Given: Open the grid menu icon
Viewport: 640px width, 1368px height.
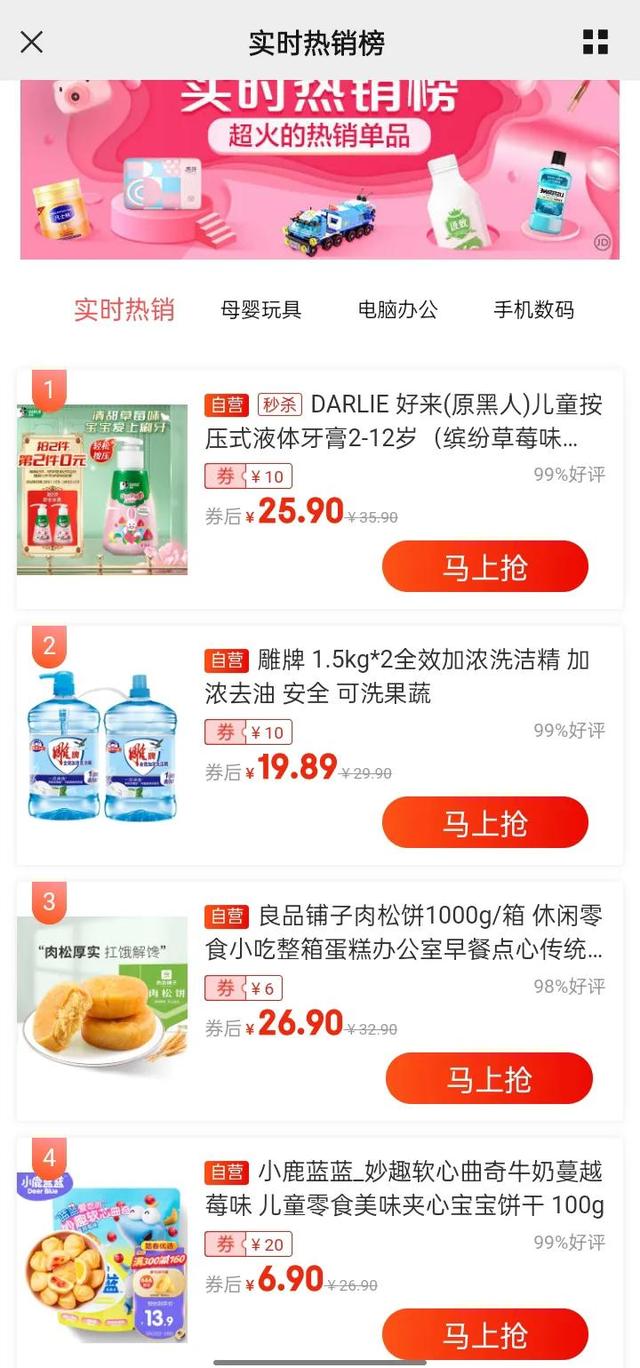Looking at the screenshot, I should pyautogui.click(x=595, y=42).
